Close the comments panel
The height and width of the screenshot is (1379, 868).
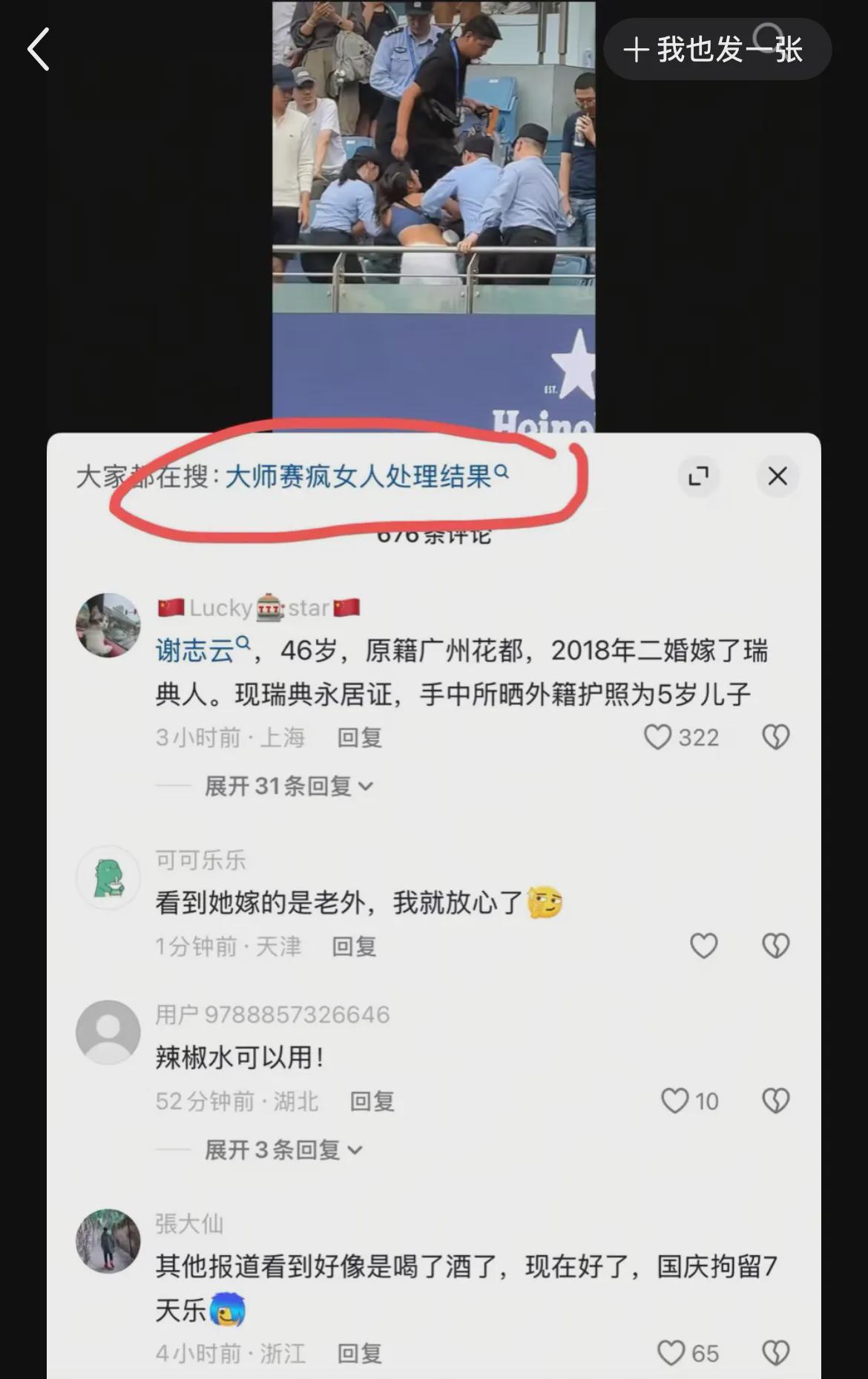pos(777,476)
